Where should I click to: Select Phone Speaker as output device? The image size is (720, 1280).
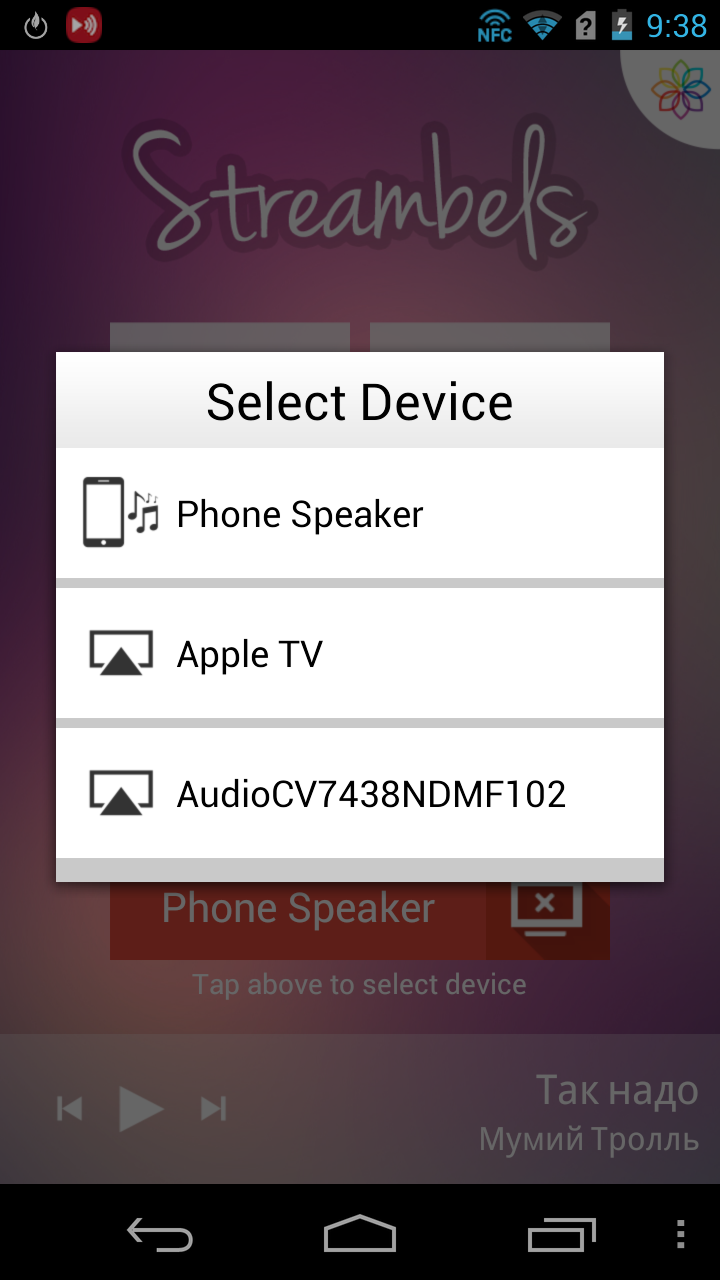click(359, 513)
